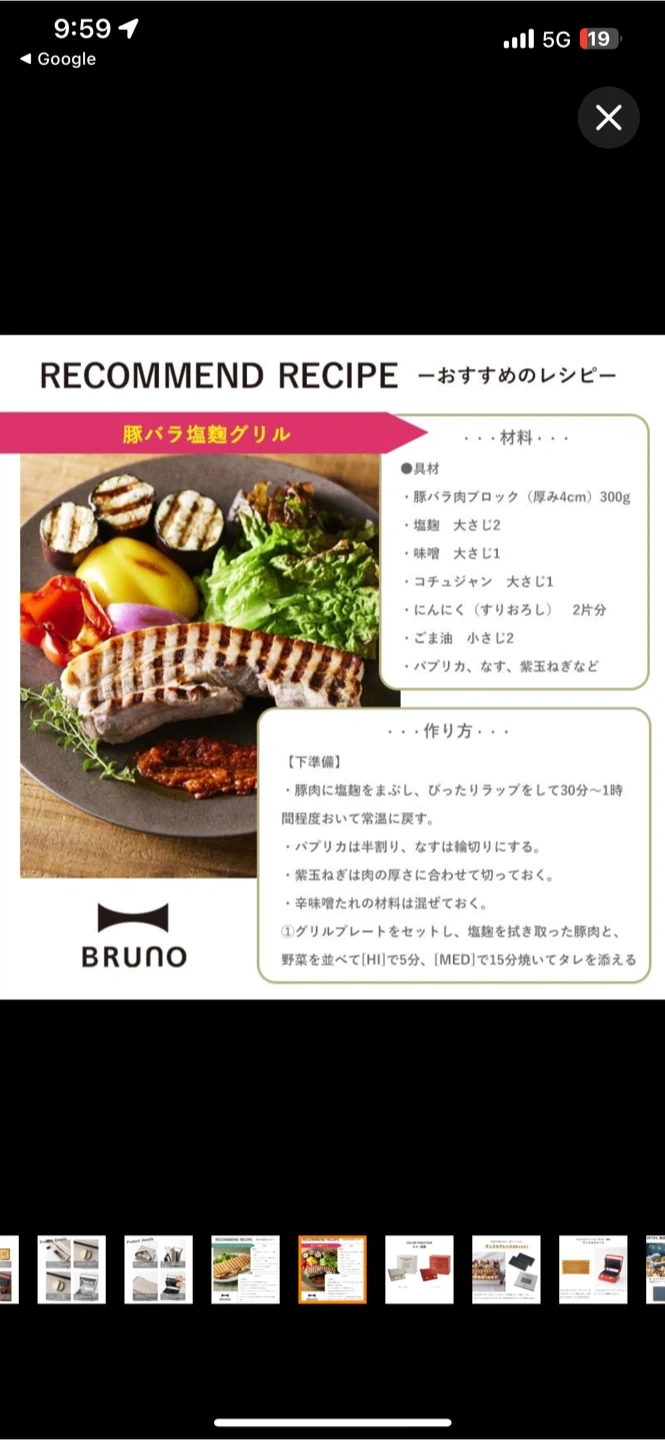Open the highlighted pork grill recipe thumbnail
The image size is (665, 1440).
(x=332, y=1269)
